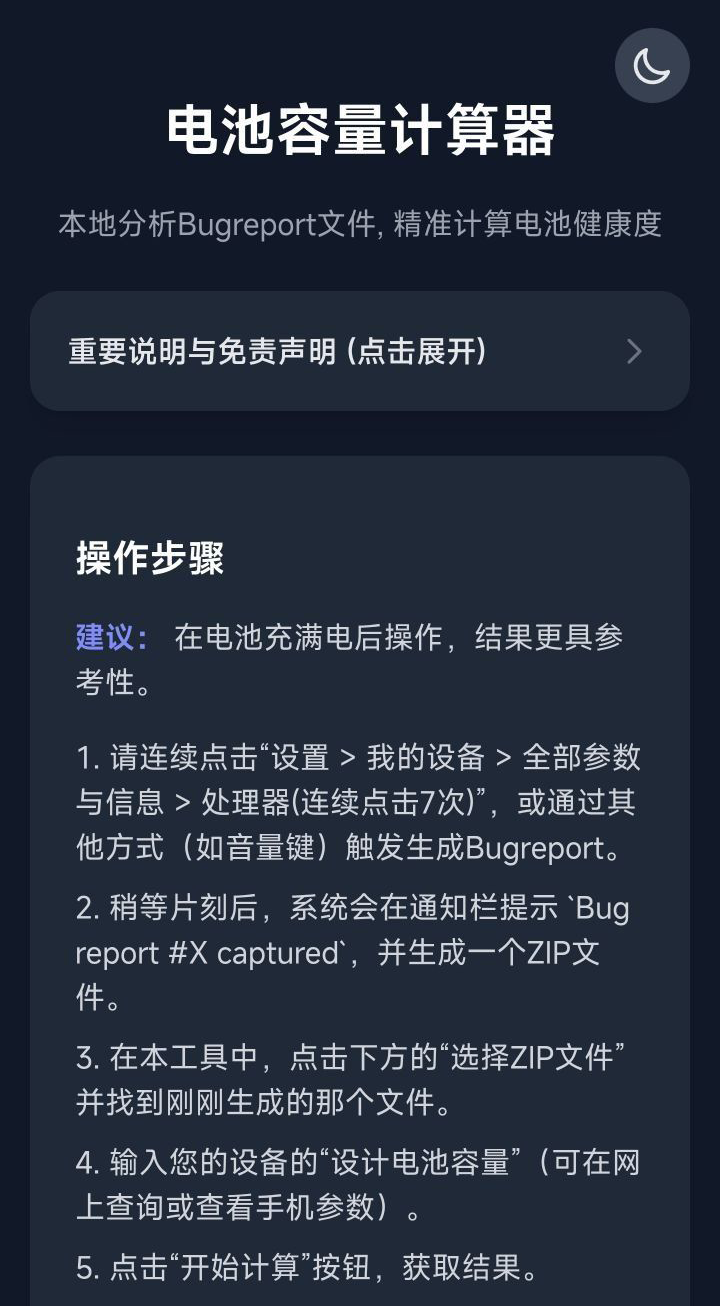
Task: Toggle dark mode with the moon icon
Action: (652, 66)
